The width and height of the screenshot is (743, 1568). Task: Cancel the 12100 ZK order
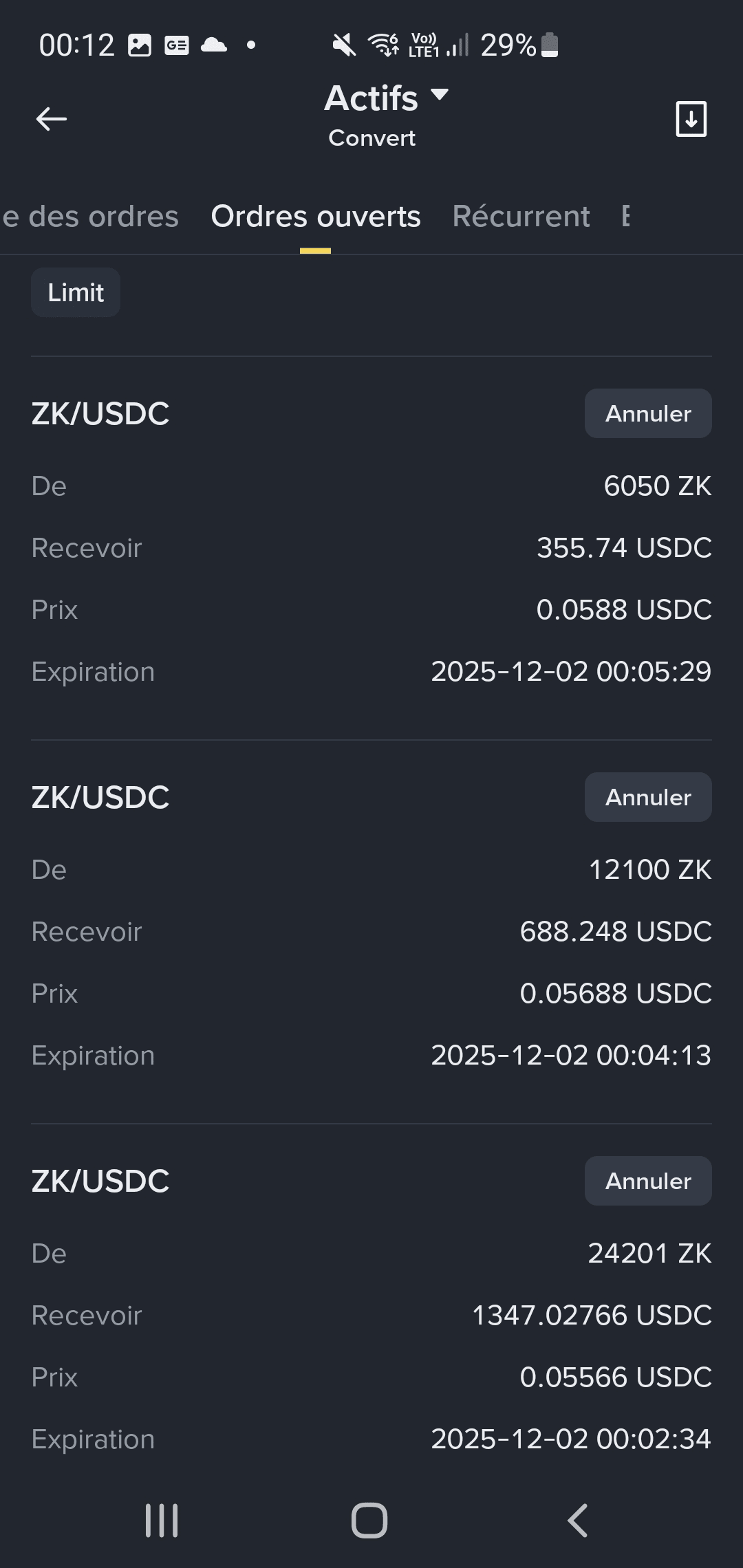point(647,798)
